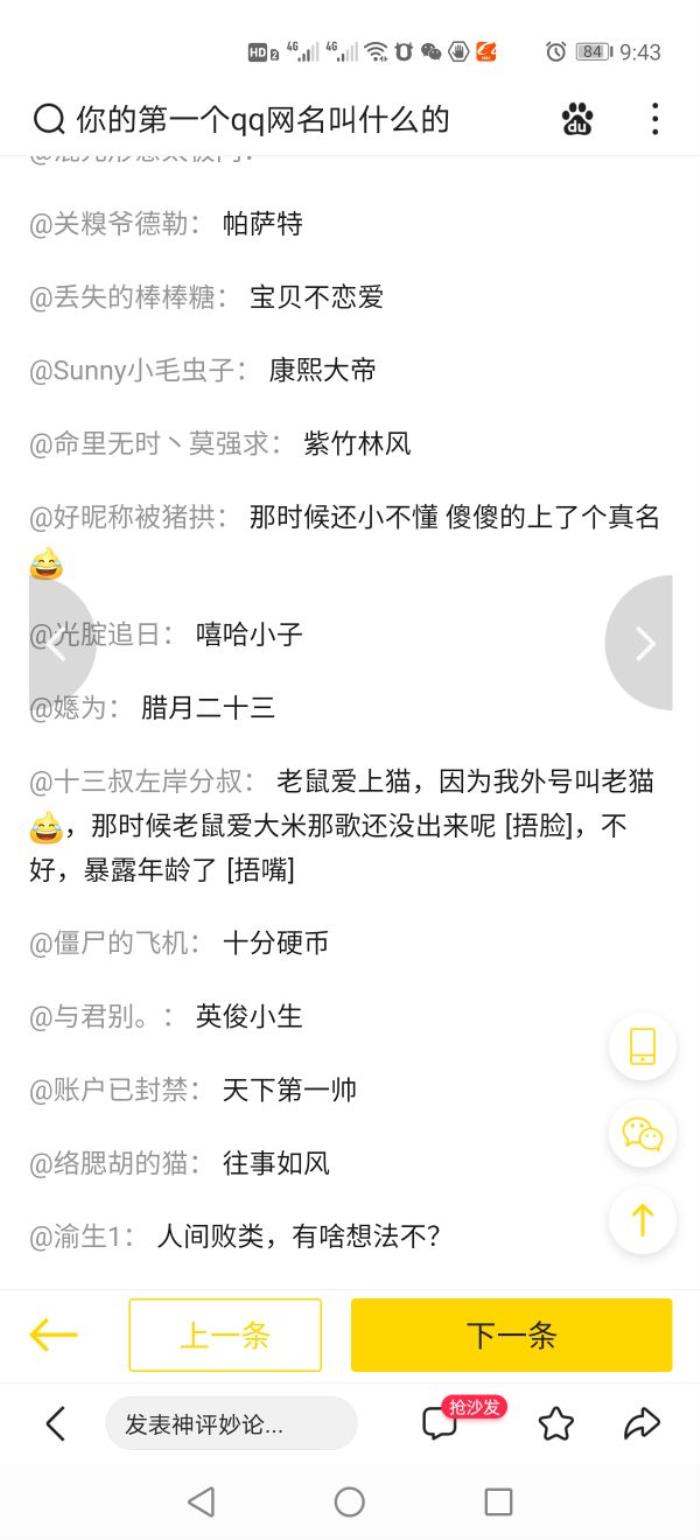This screenshot has height=1540, width=700.
Task: Bookmark this page with the star
Action: 555,1424
